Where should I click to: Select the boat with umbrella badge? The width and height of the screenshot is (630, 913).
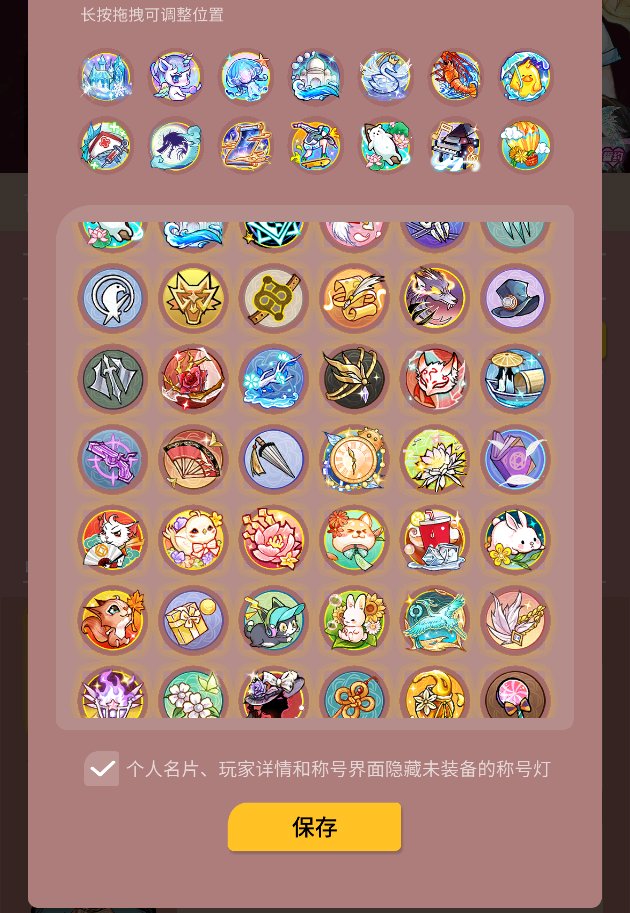515,379
